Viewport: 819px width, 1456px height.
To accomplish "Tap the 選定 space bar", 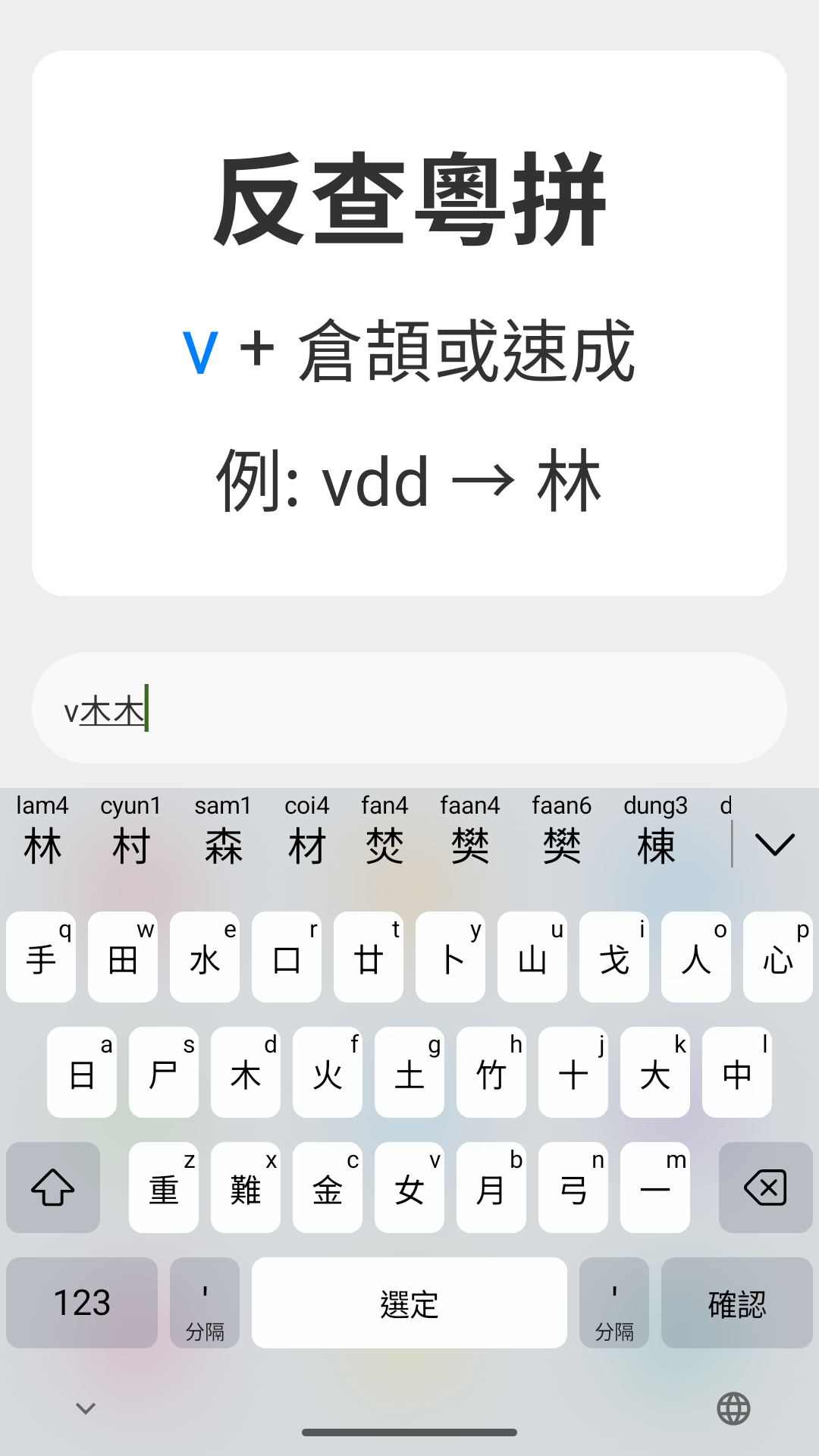I will coord(409,1303).
